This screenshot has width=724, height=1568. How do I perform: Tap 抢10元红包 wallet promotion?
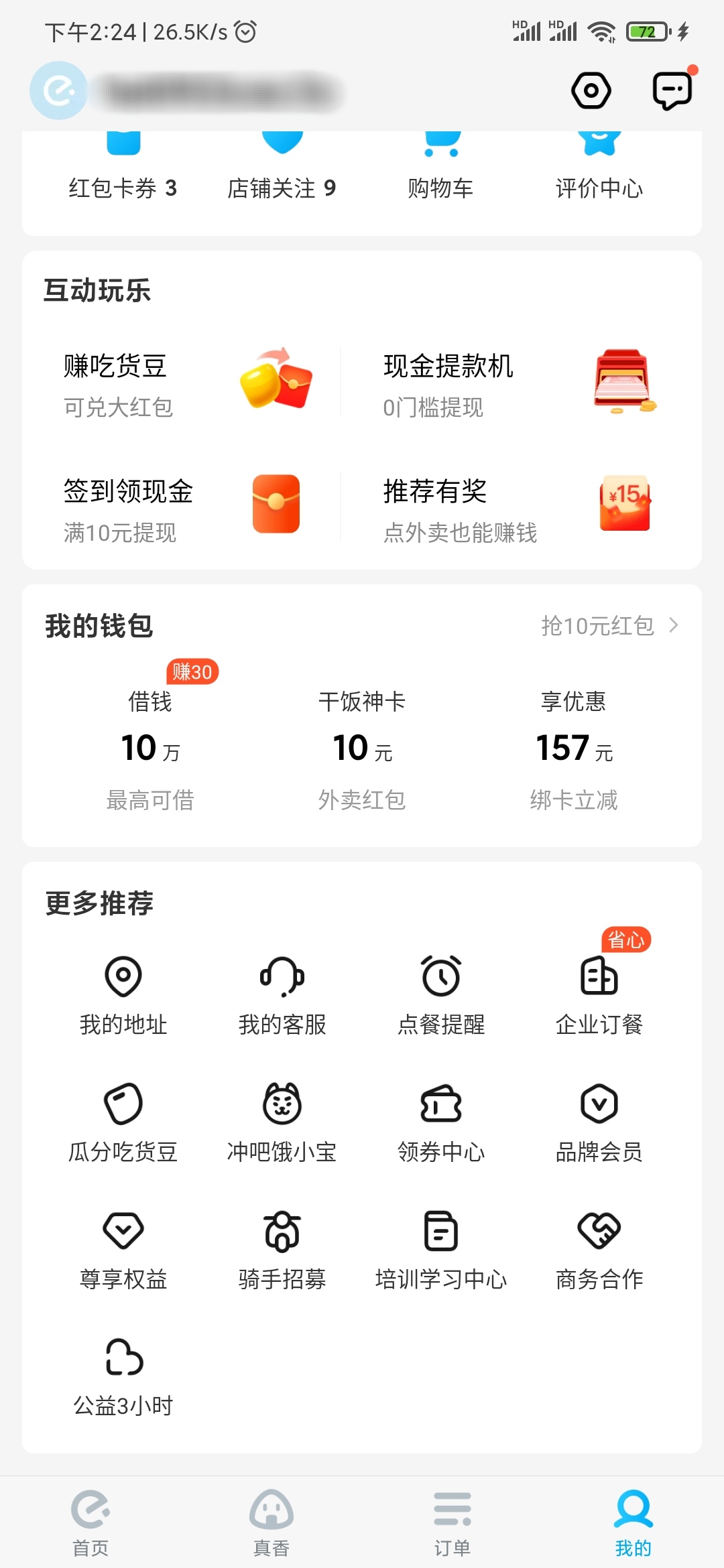click(600, 626)
